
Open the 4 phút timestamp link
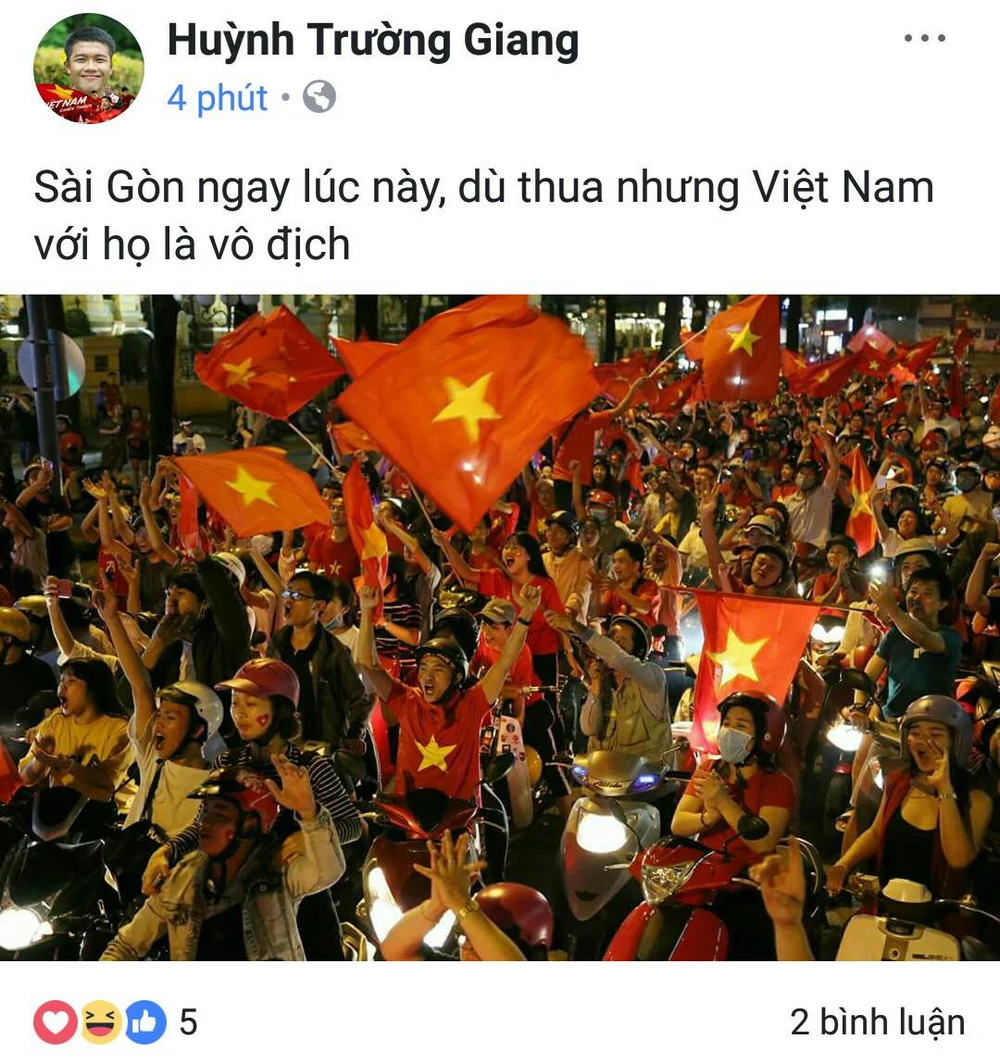coord(216,98)
